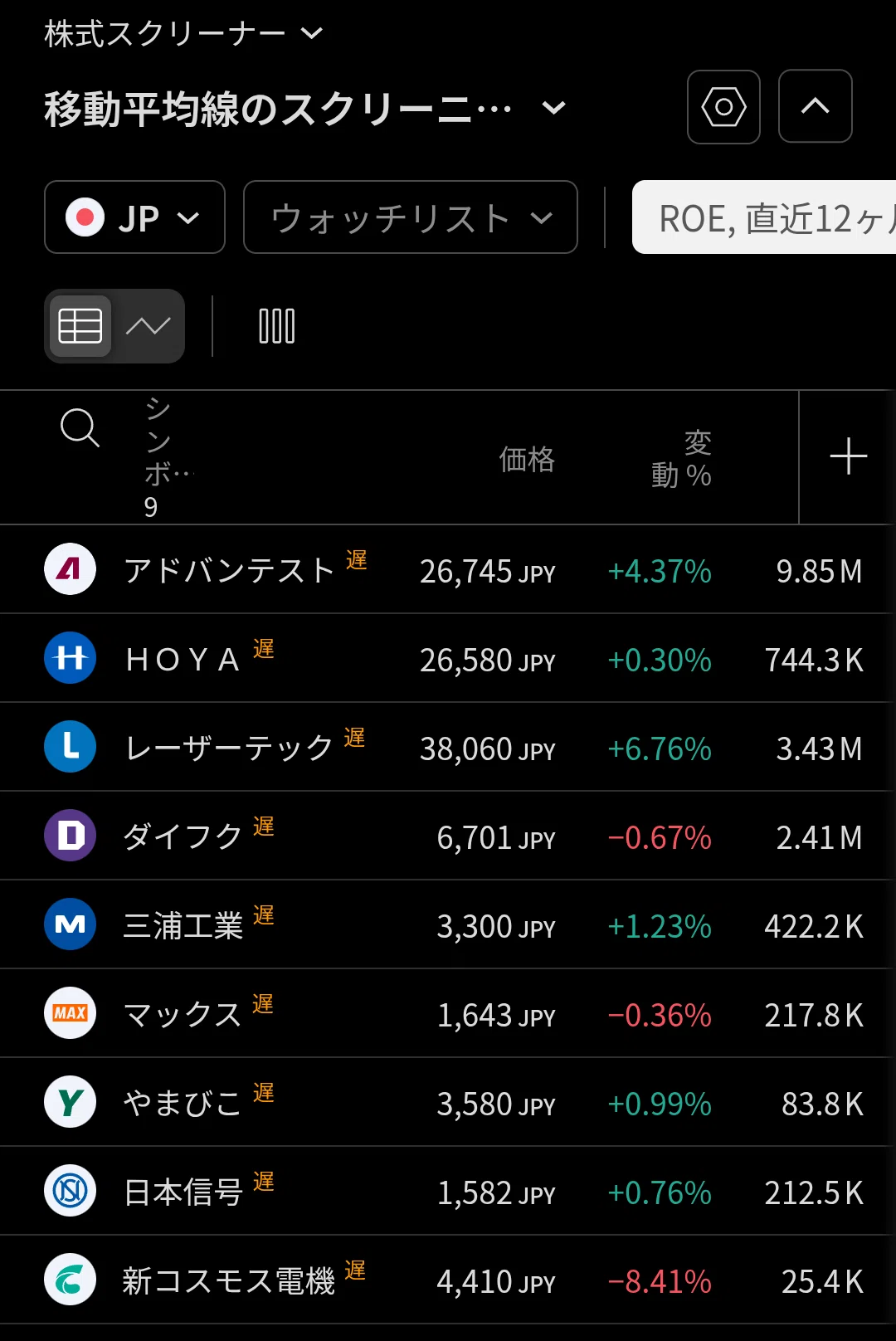Open column layout settings icon
The image size is (896, 1341).
click(x=277, y=326)
